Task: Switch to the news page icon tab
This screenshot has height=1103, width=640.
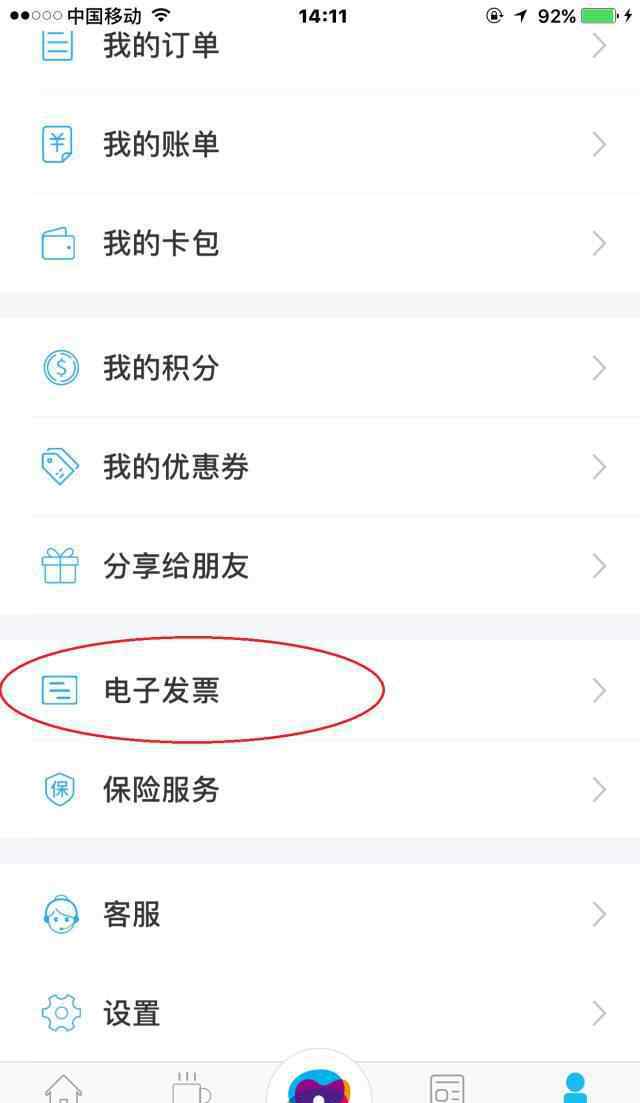Action: point(447,1088)
